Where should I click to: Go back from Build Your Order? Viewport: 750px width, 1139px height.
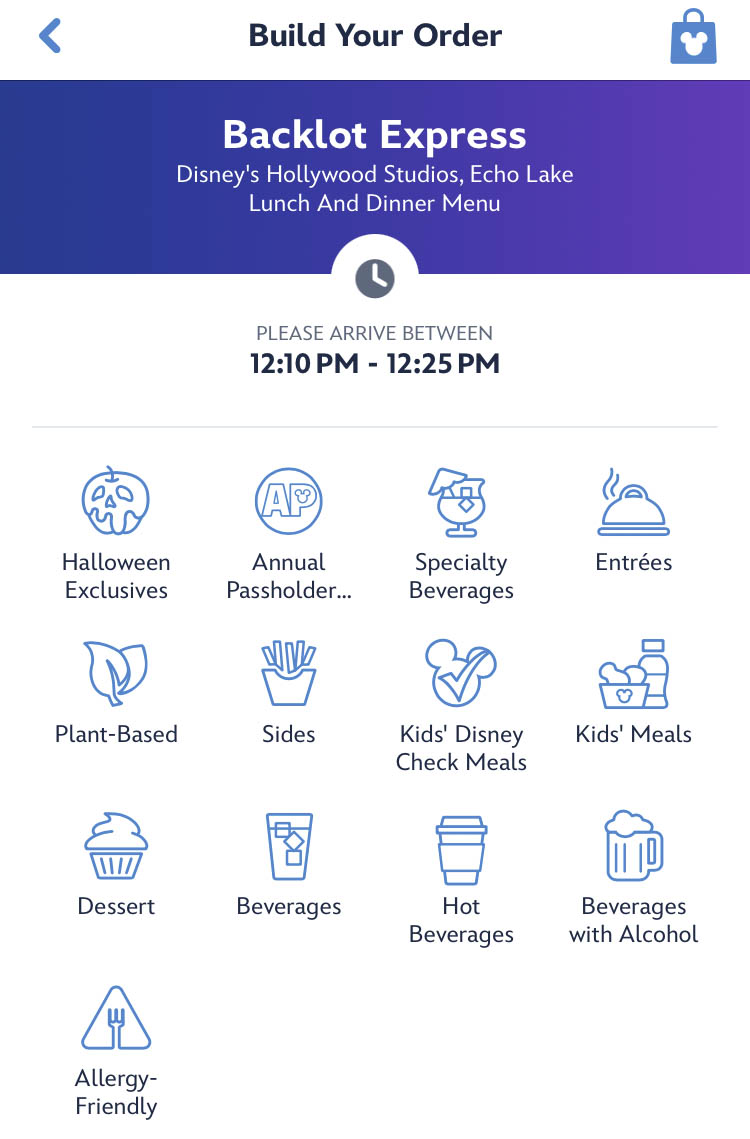pyautogui.click(x=50, y=36)
